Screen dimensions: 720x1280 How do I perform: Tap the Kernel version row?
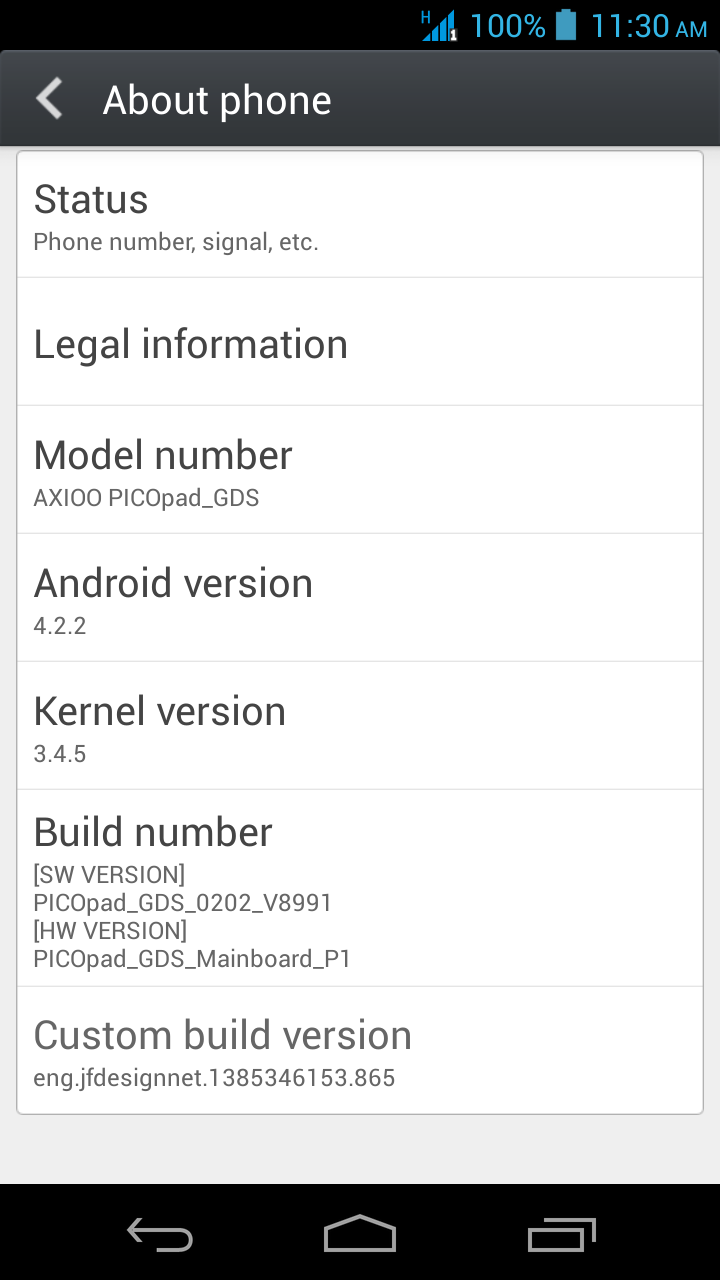click(360, 726)
